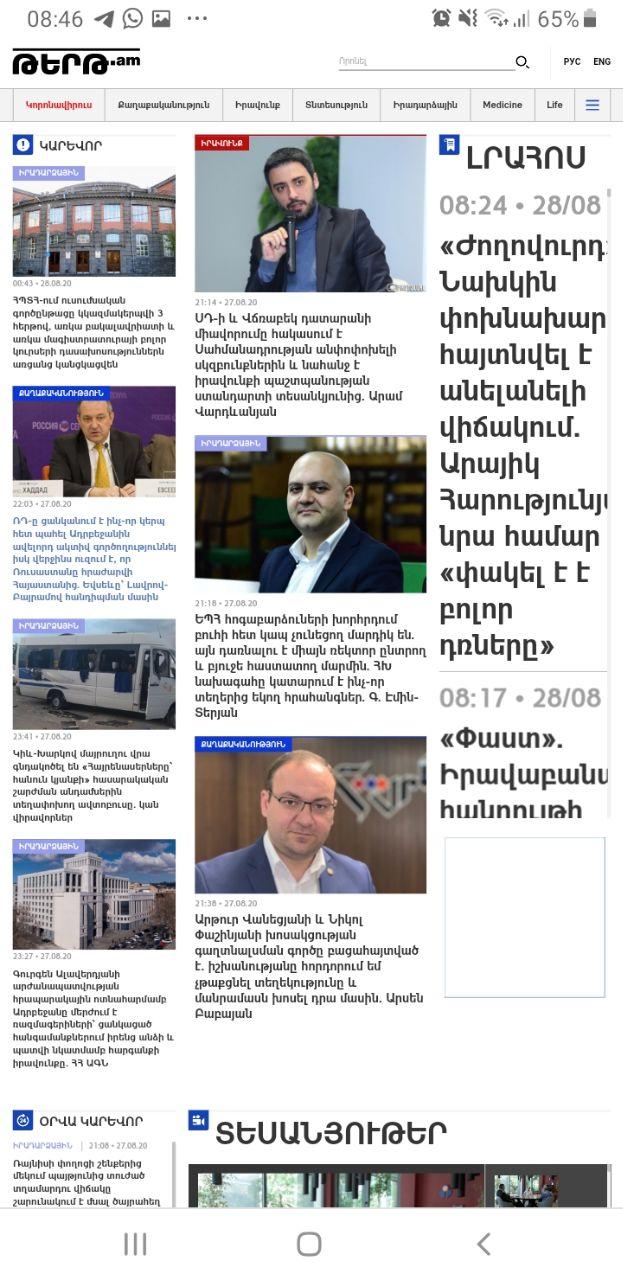The width and height of the screenshot is (623, 1280).
Task: Go back using the system back button
Action: tap(484, 1243)
